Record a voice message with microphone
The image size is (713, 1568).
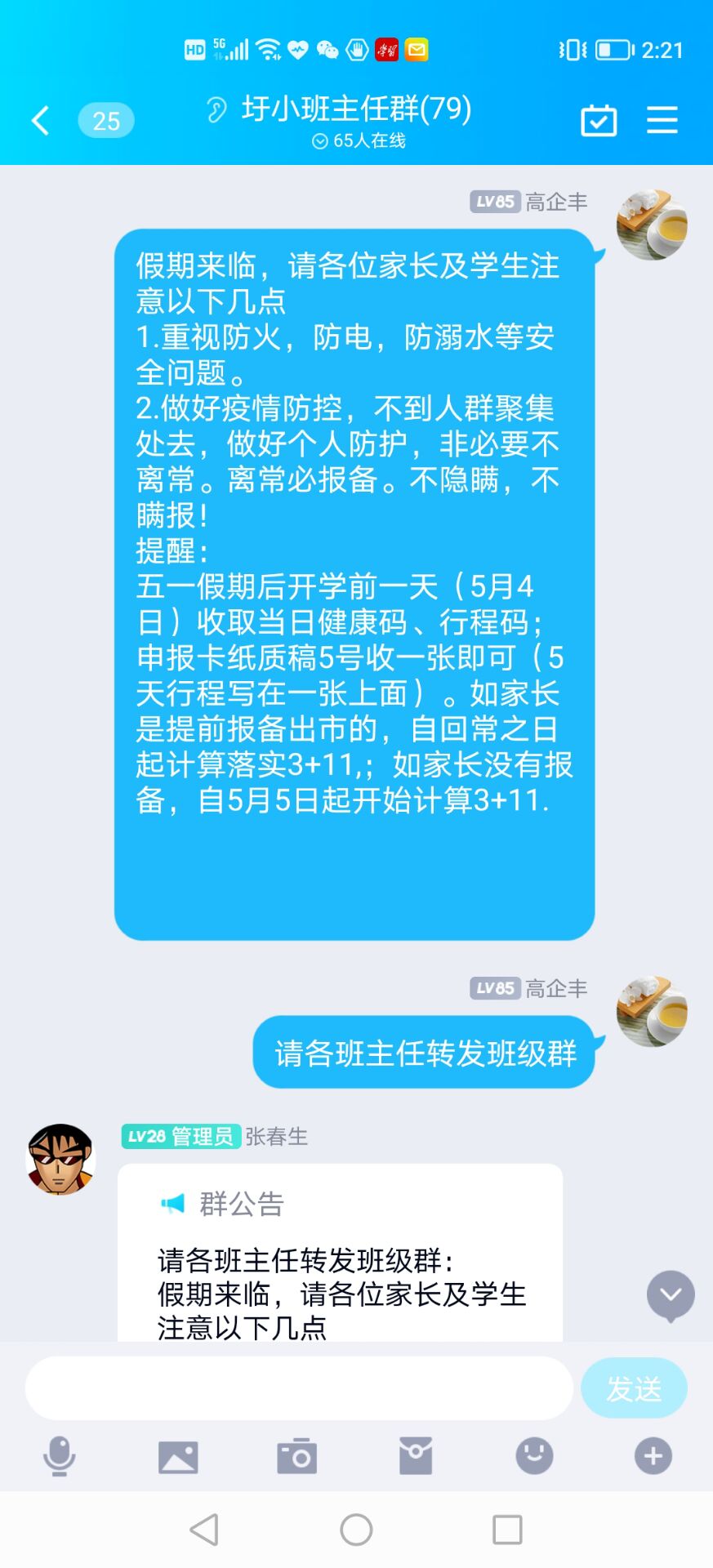[x=59, y=1456]
